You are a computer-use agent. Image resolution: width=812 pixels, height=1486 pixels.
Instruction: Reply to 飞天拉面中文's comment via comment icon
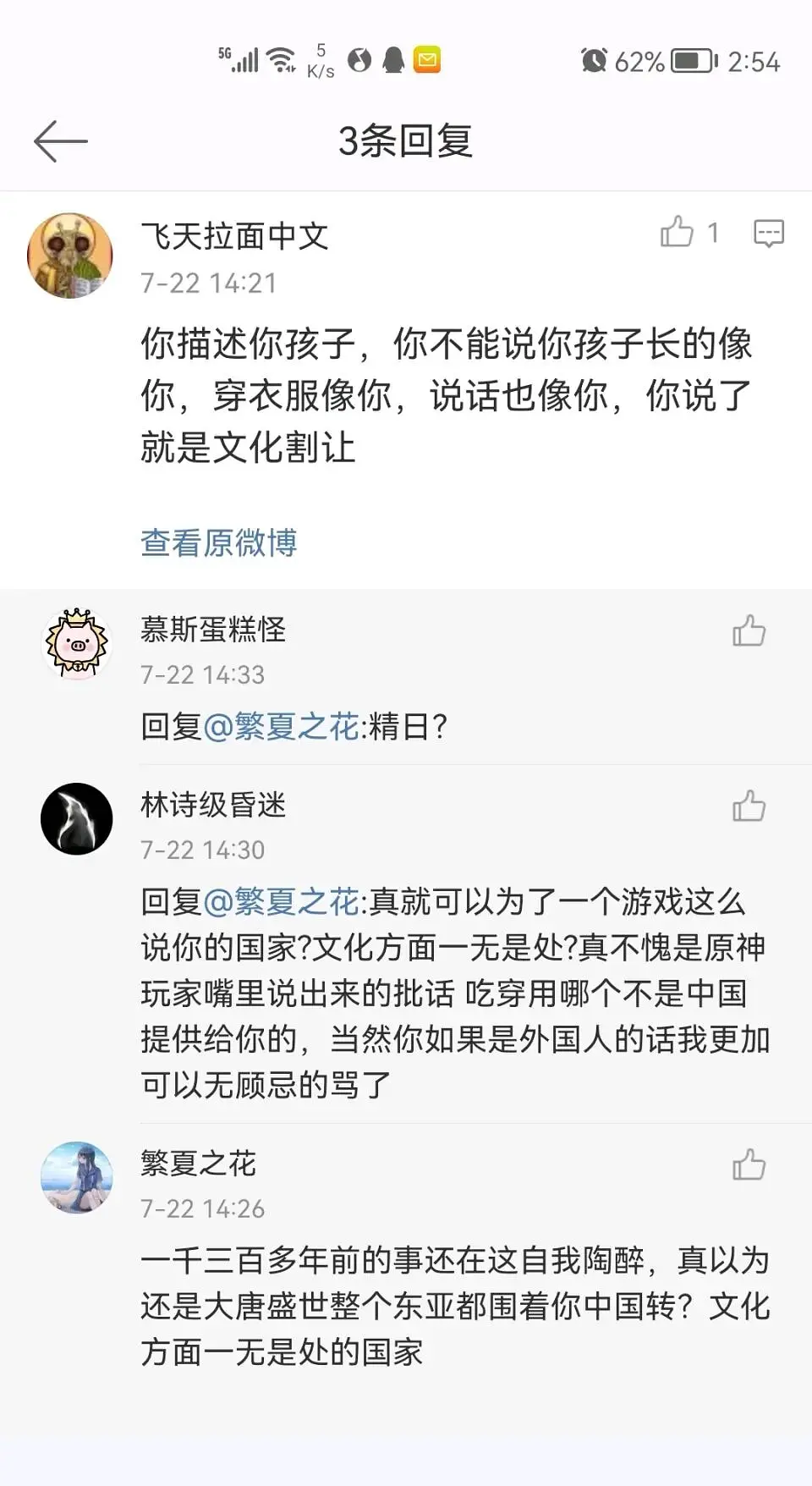coord(768,233)
